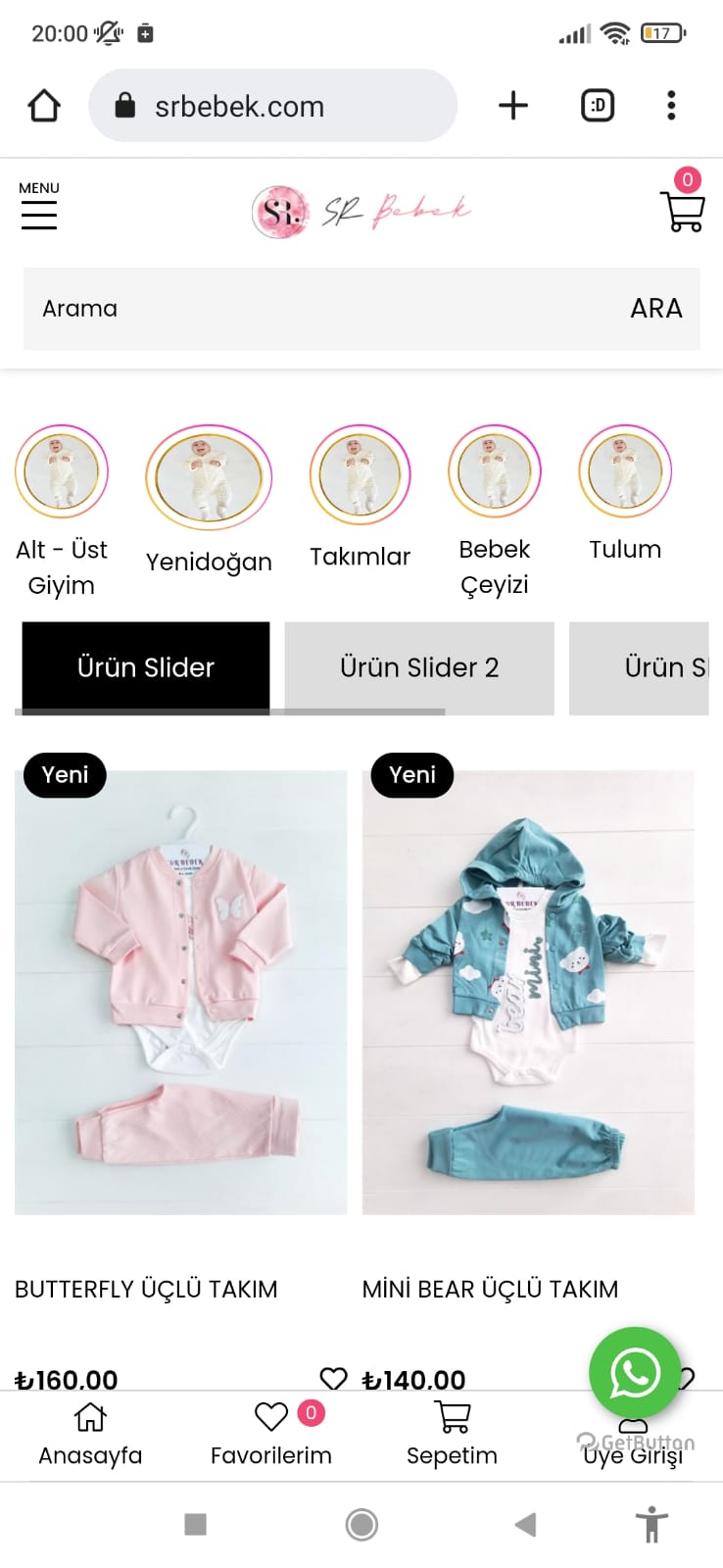This screenshot has width=723, height=1568.
Task: Open the Bebek Çeyizi category
Action: [x=495, y=512]
